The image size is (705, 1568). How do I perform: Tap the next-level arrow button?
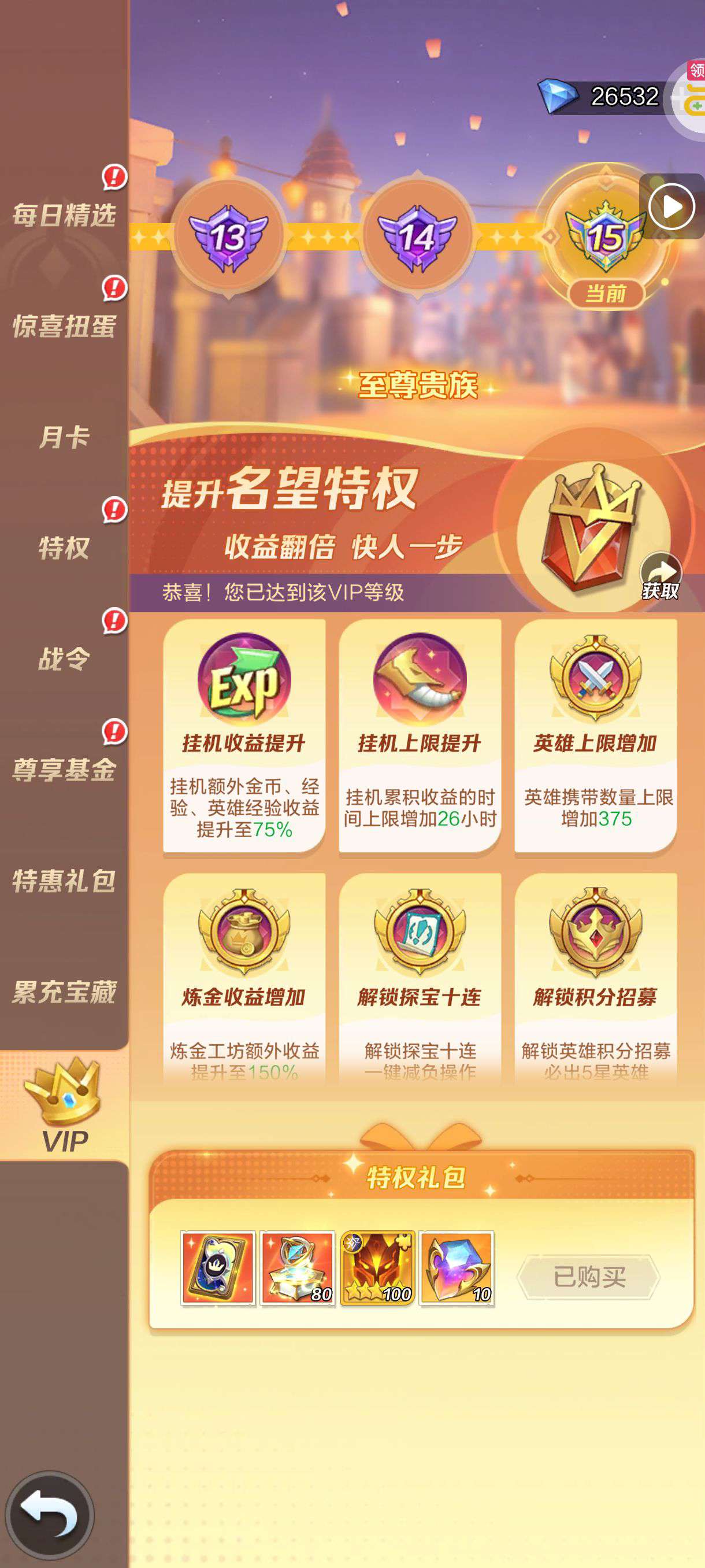tap(671, 207)
